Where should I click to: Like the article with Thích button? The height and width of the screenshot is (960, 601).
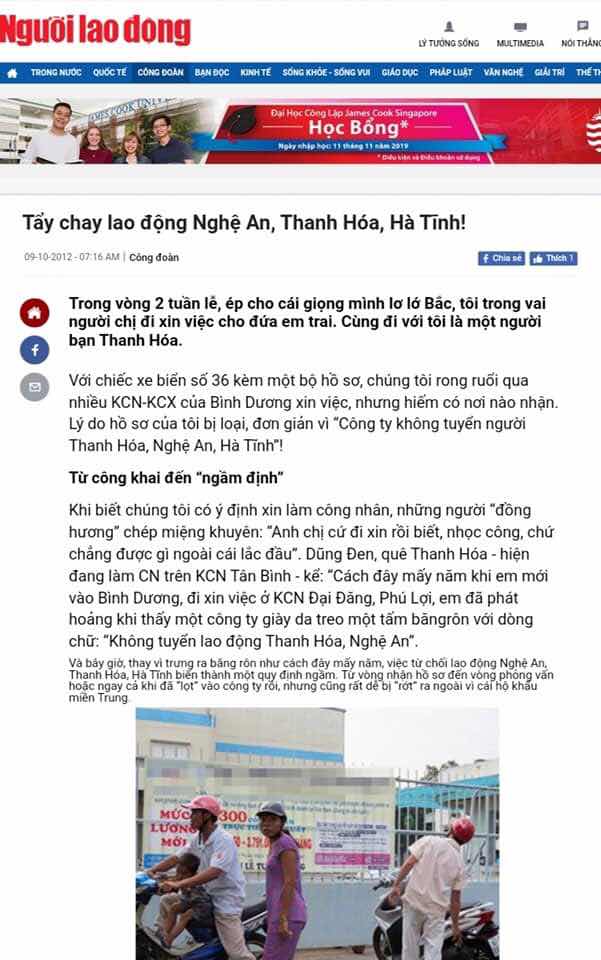coord(553,258)
